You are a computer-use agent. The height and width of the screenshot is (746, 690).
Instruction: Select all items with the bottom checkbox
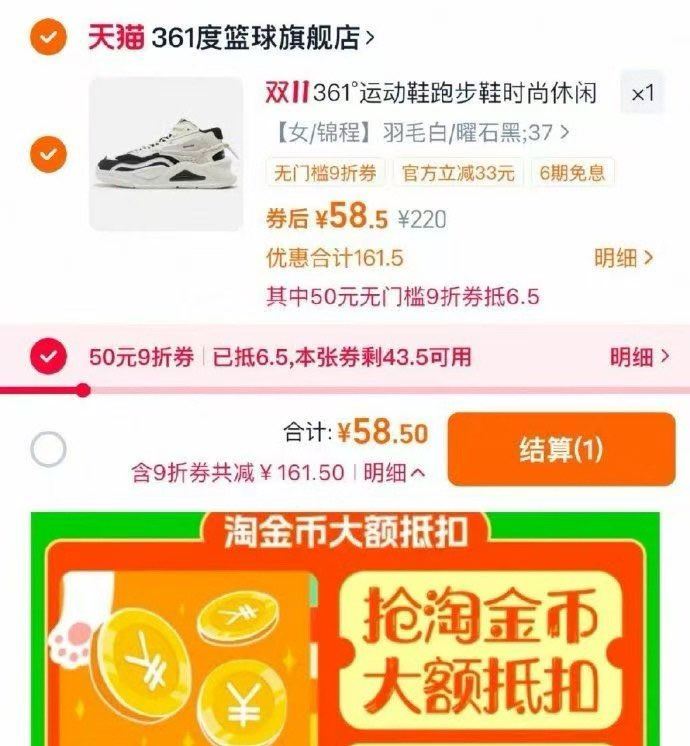pyautogui.click(x=48, y=450)
